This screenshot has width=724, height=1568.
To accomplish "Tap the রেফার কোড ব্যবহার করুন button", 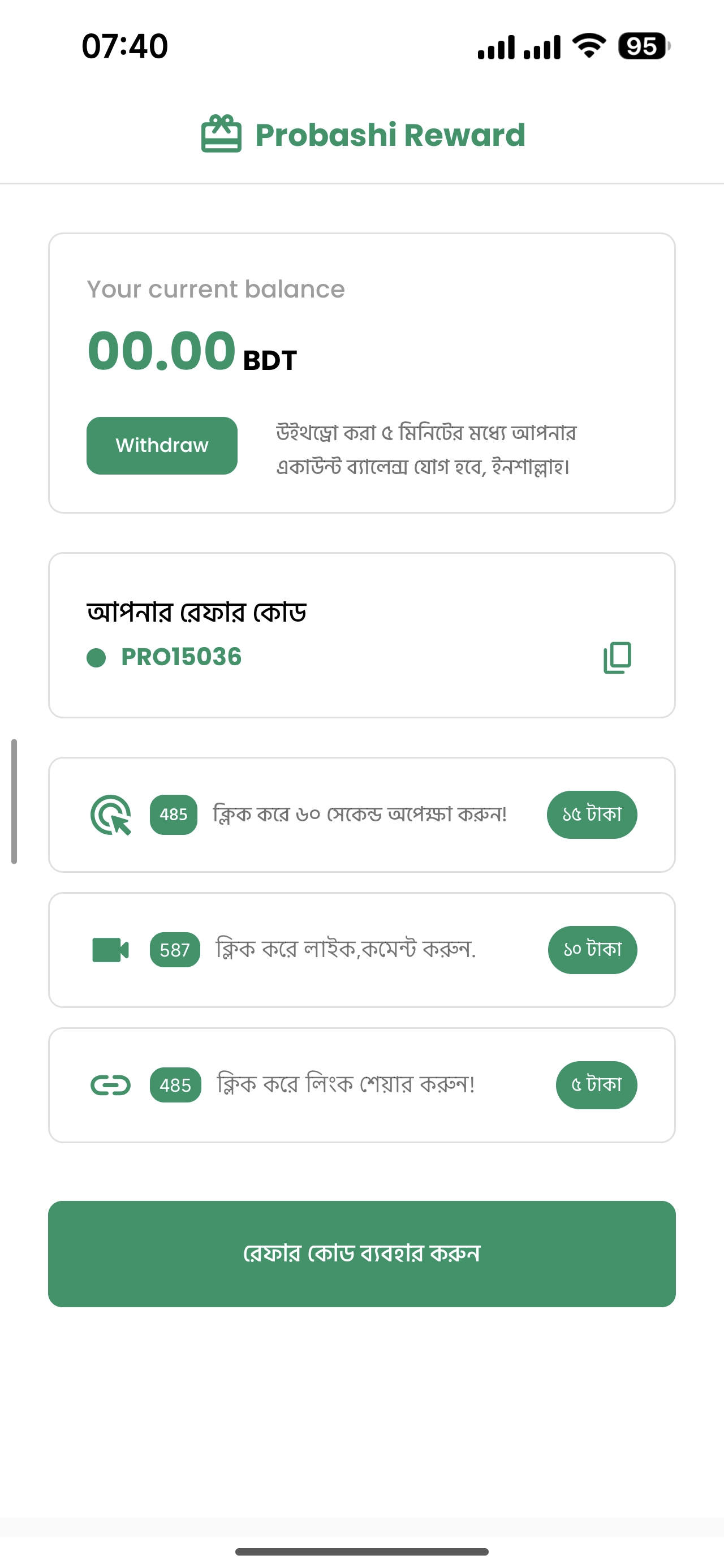I will click(361, 1255).
